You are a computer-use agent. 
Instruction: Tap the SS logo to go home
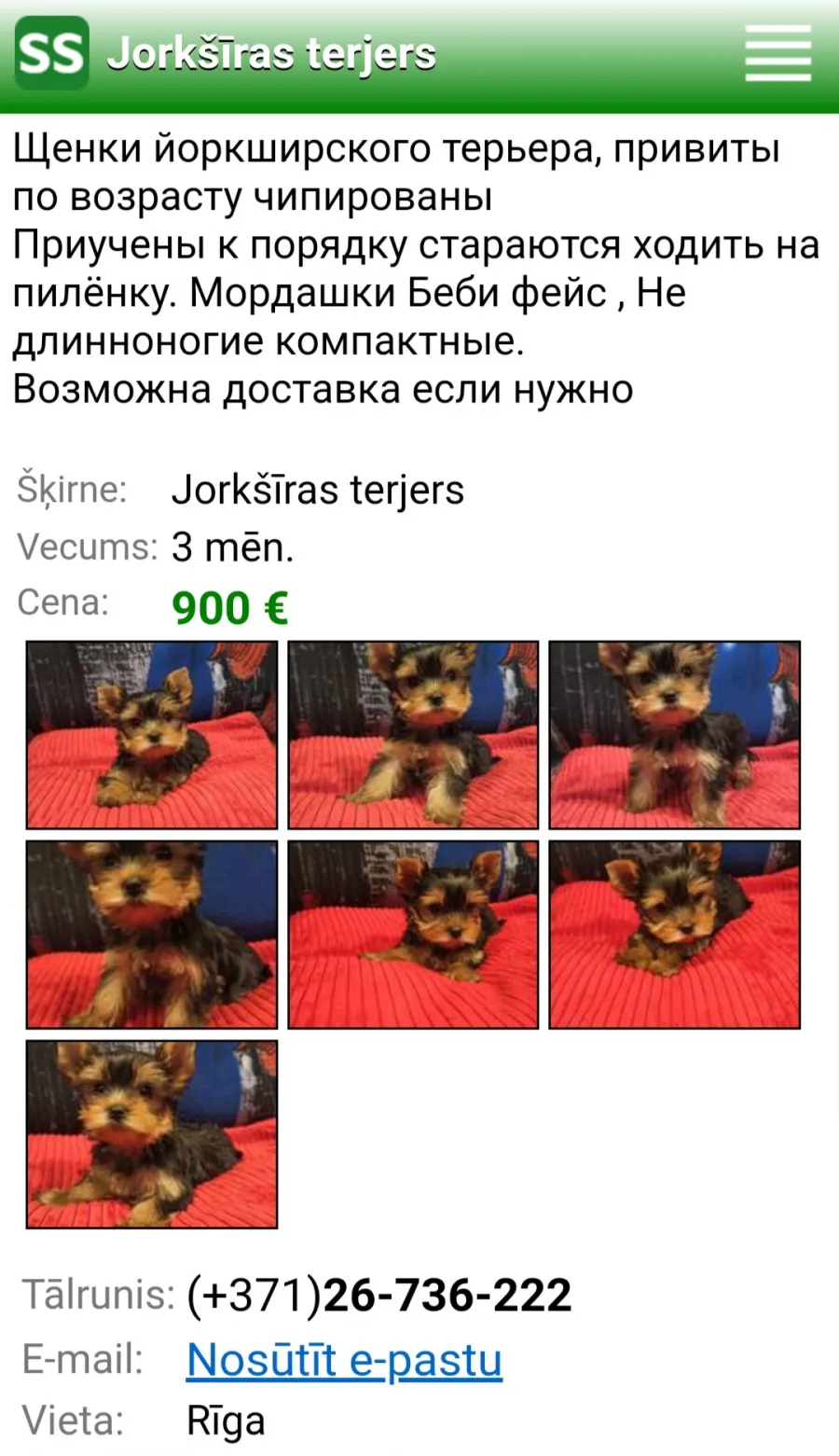pos(51,53)
